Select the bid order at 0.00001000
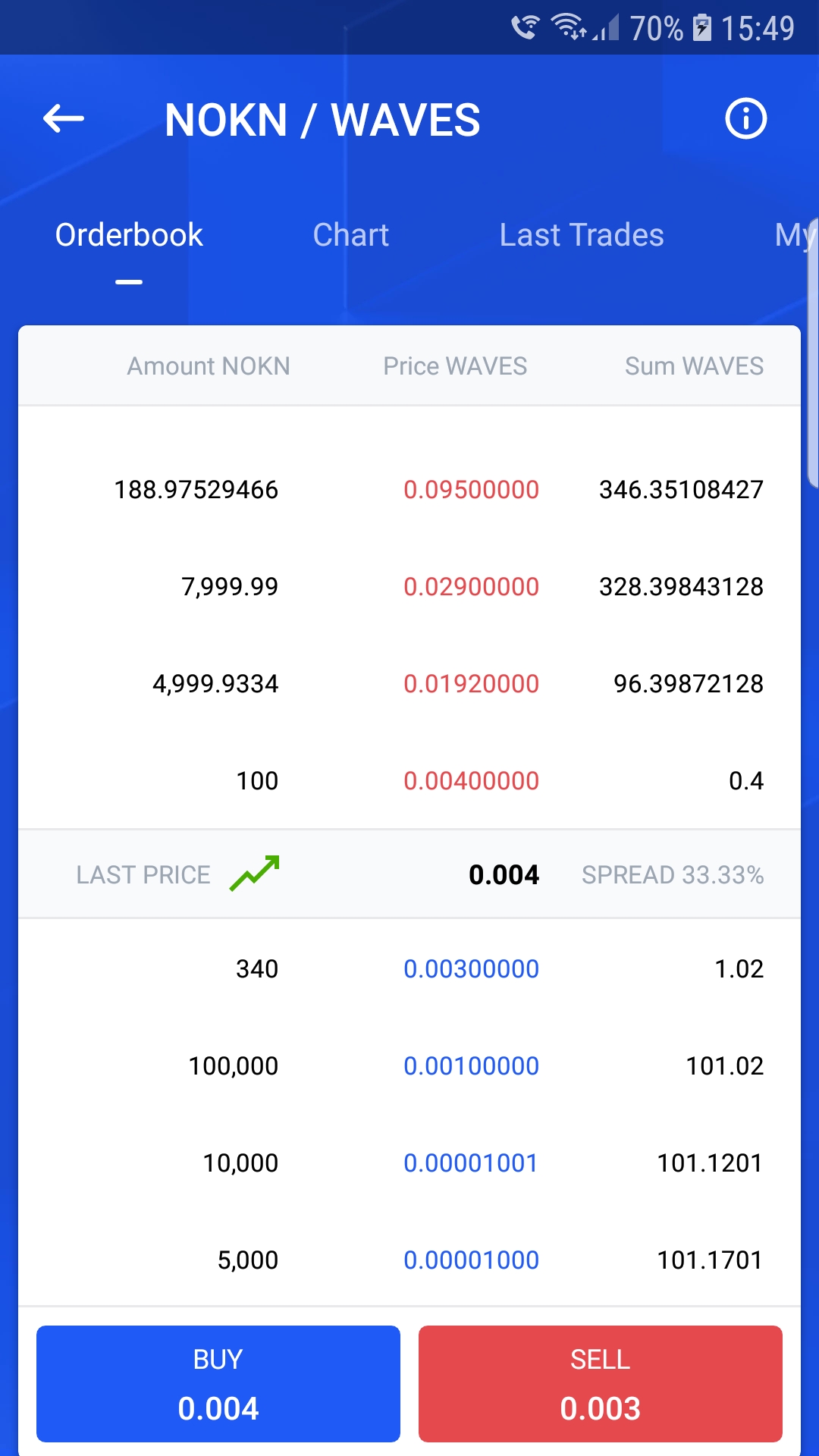This screenshot has width=819, height=1456. pyautogui.click(x=409, y=1259)
